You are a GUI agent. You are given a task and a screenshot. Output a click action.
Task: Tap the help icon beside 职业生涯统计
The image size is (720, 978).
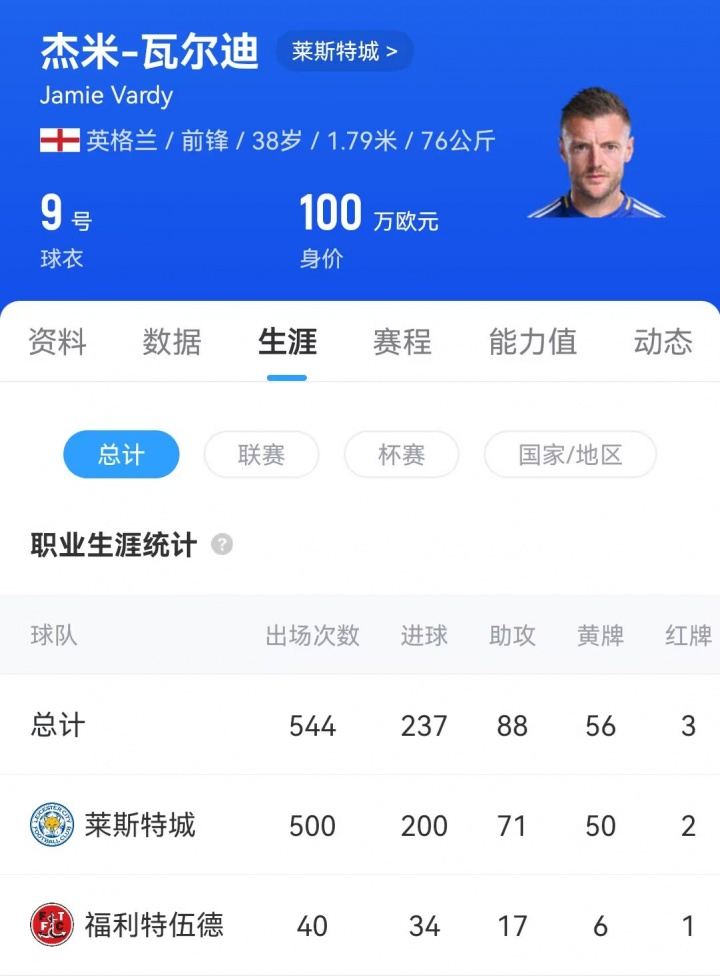(222, 545)
